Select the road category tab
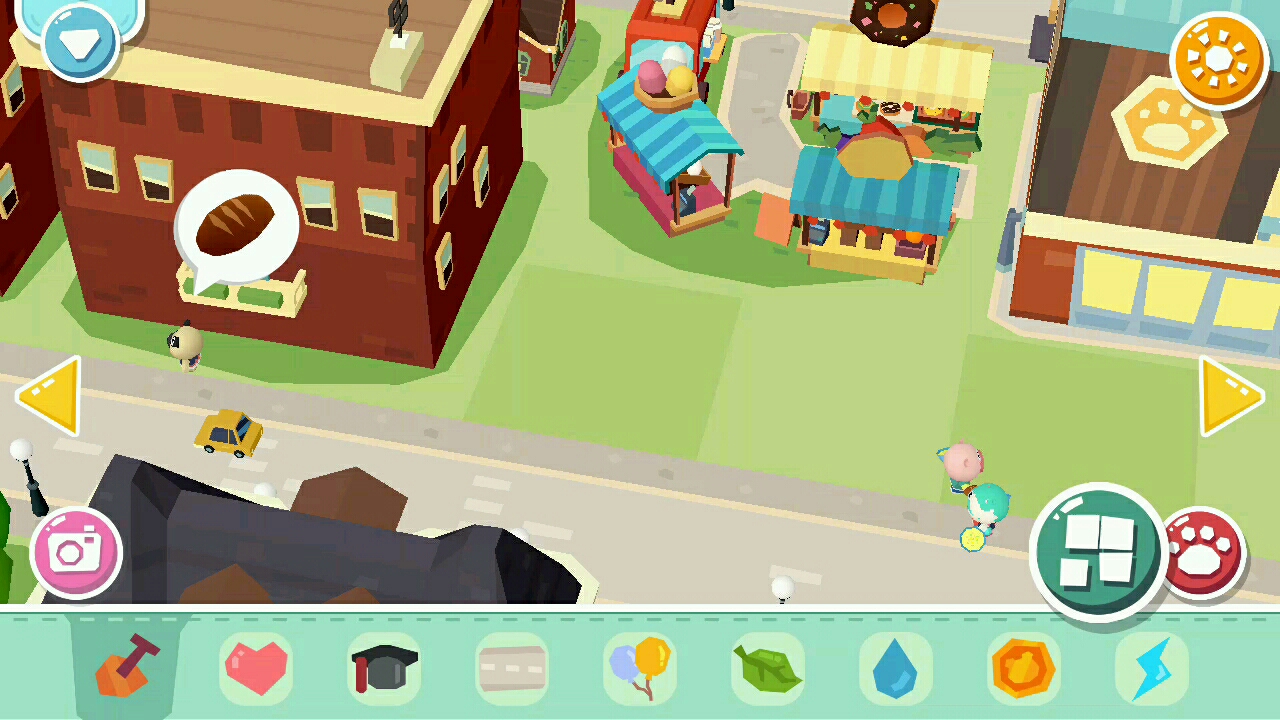Viewport: 1280px width, 720px height. 512,667
